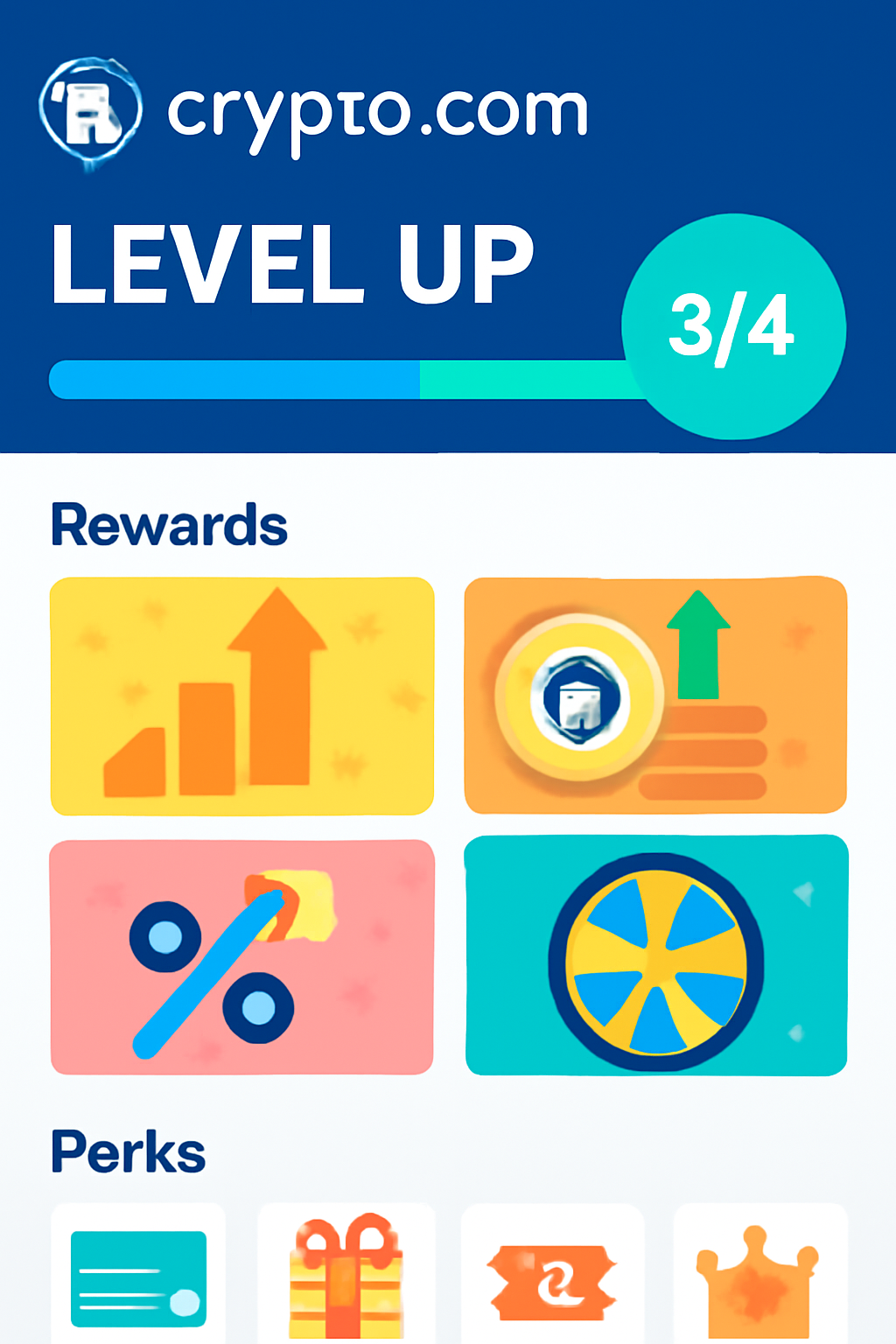Select the wheel reward thumbnail
The image size is (896, 1344).
[657, 956]
